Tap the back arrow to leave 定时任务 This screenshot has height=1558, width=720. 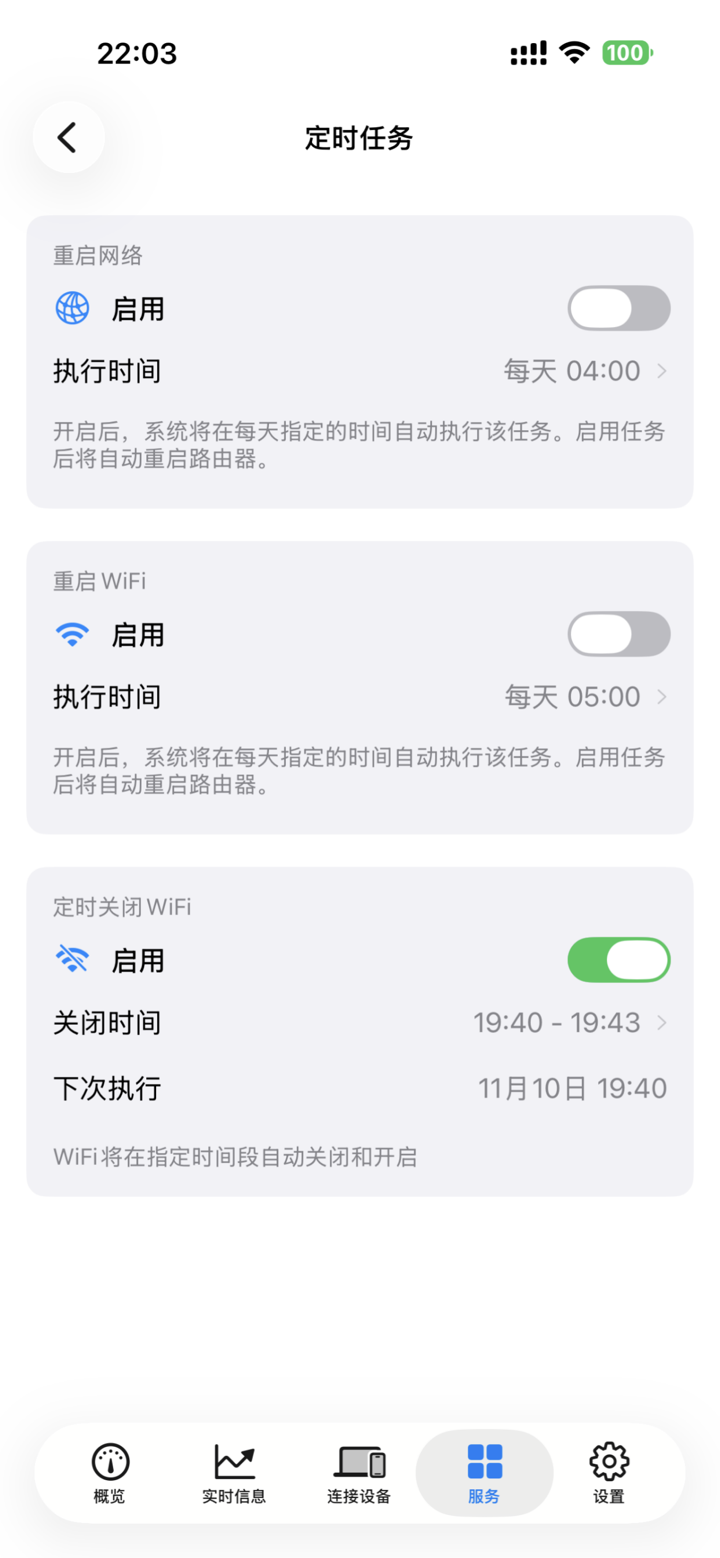click(x=67, y=137)
